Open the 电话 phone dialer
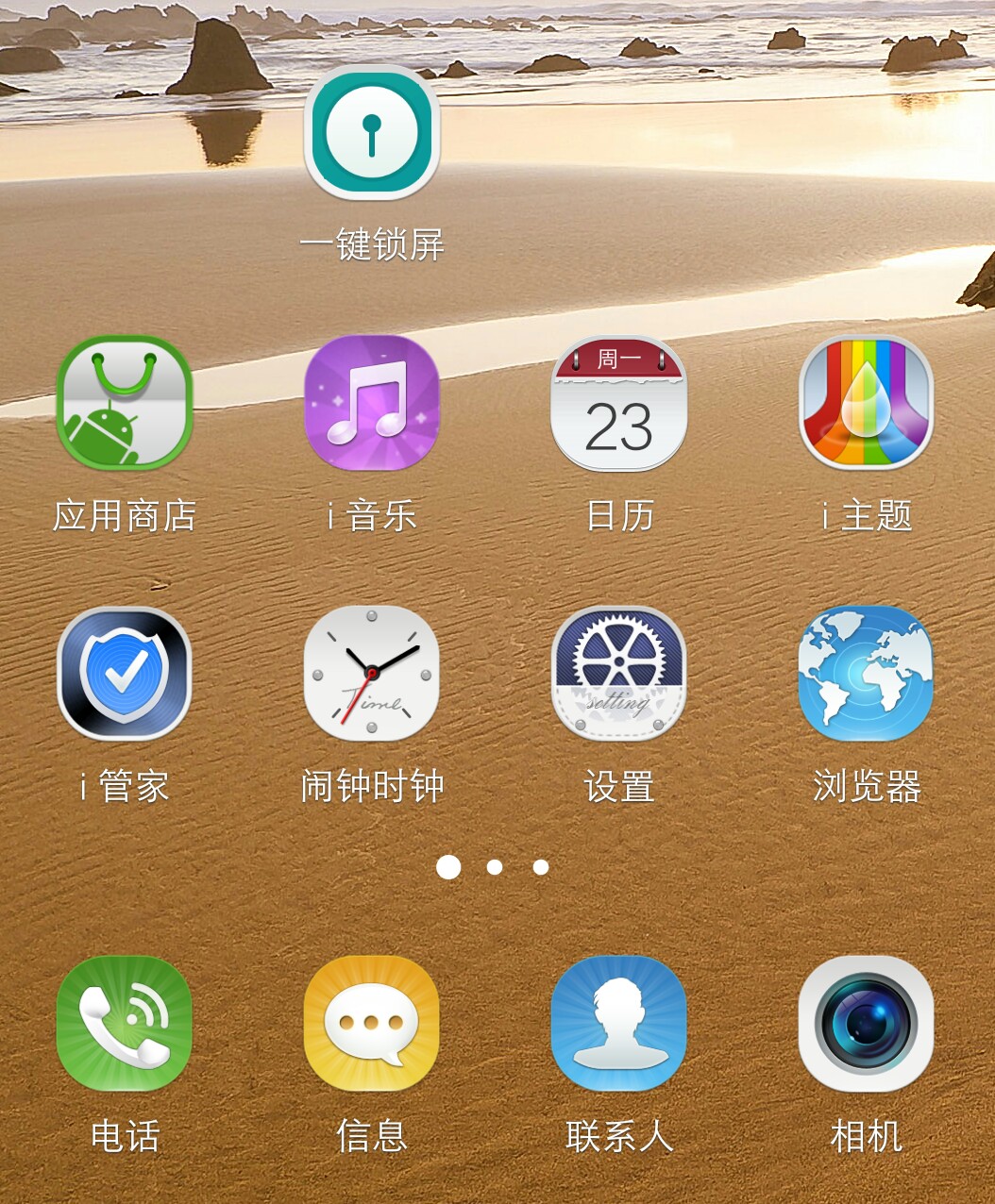995x1204 pixels. click(x=125, y=1024)
